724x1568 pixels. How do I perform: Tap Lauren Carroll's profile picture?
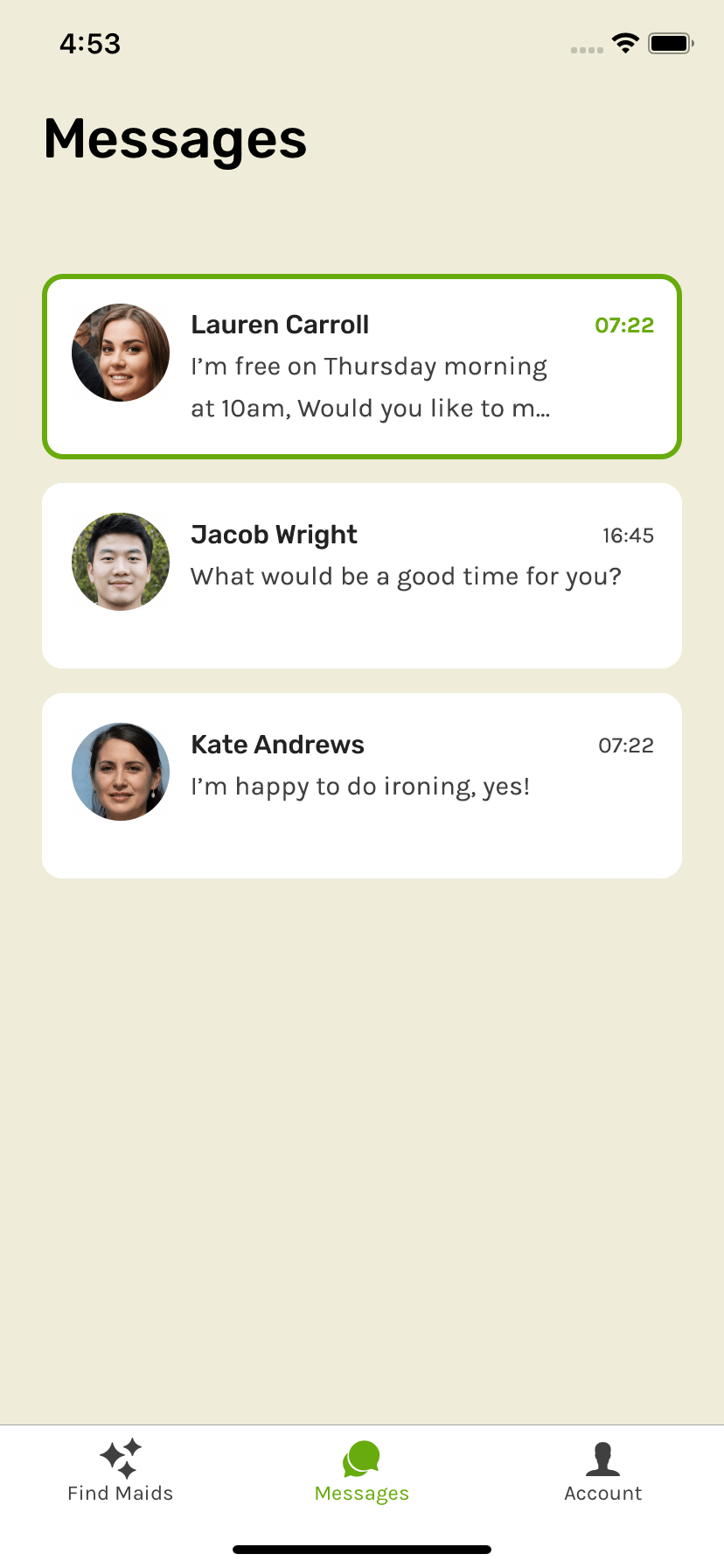tap(120, 352)
